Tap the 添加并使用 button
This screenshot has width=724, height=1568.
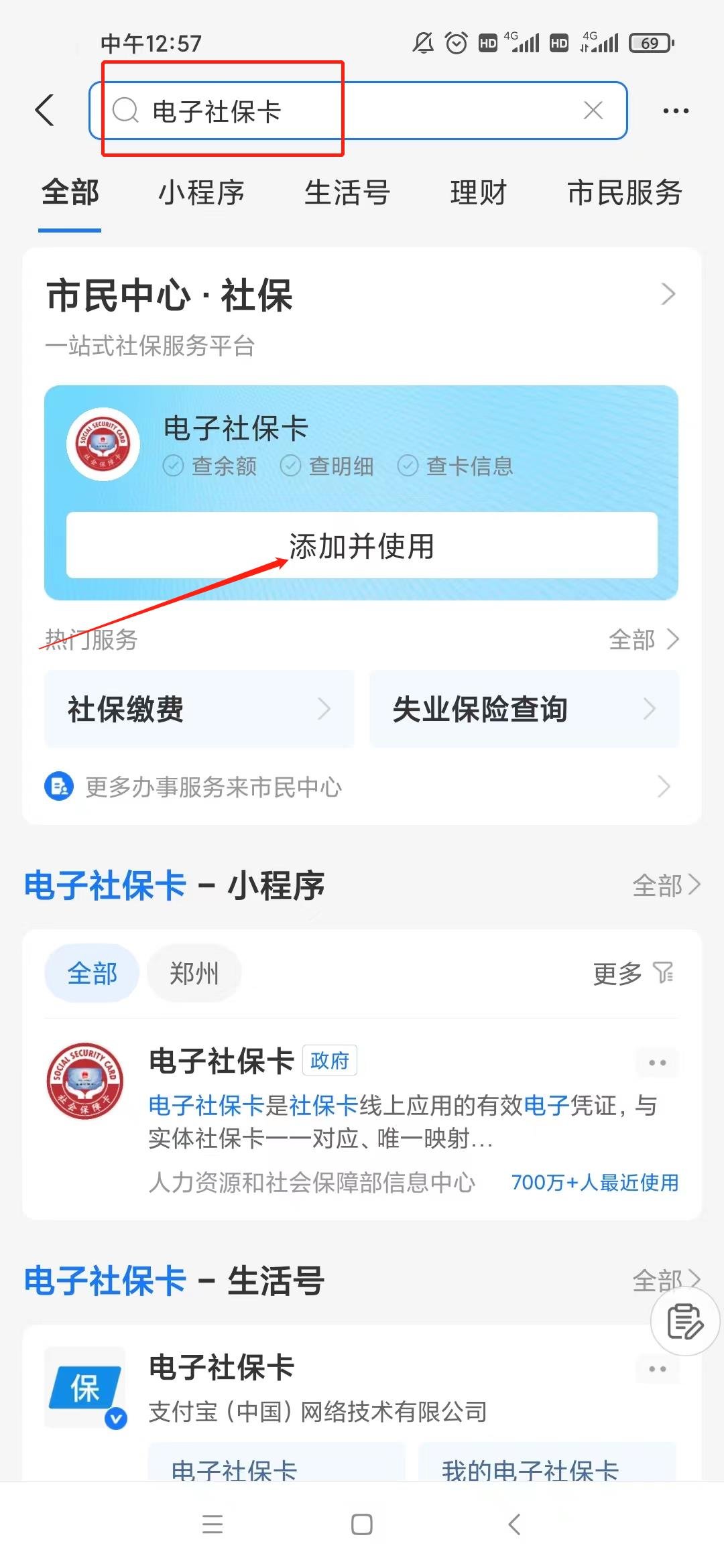coord(362,545)
